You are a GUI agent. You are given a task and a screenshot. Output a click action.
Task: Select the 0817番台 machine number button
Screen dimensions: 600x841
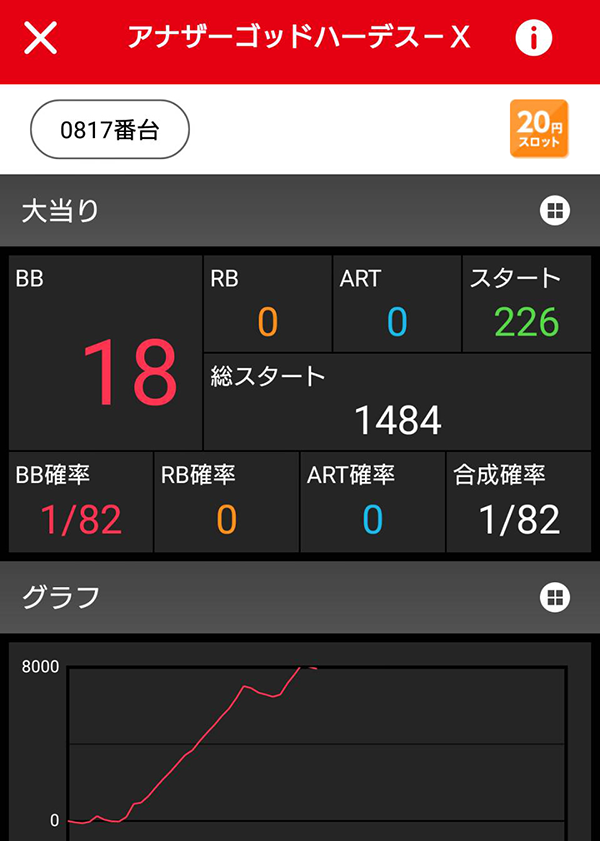click(110, 130)
